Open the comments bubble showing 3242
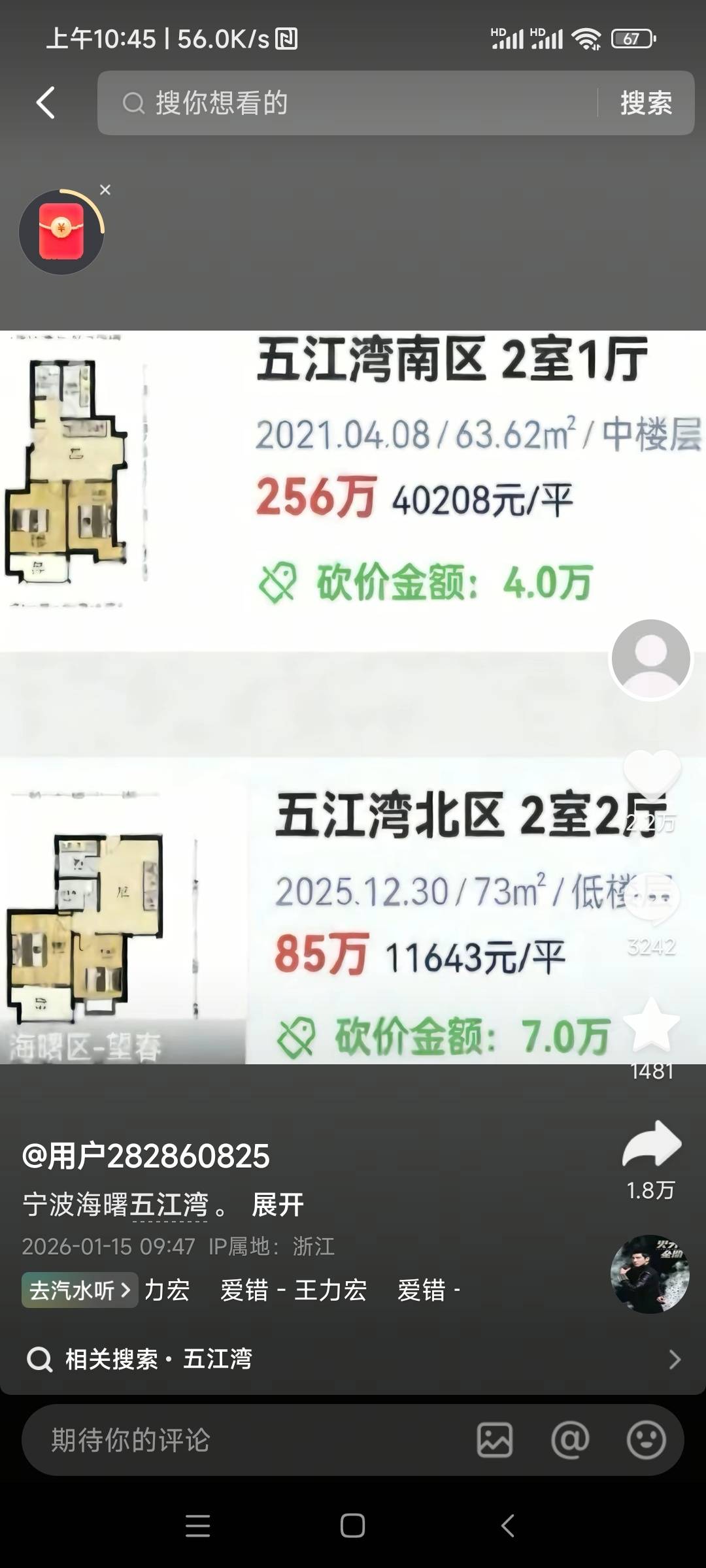 pyautogui.click(x=652, y=902)
